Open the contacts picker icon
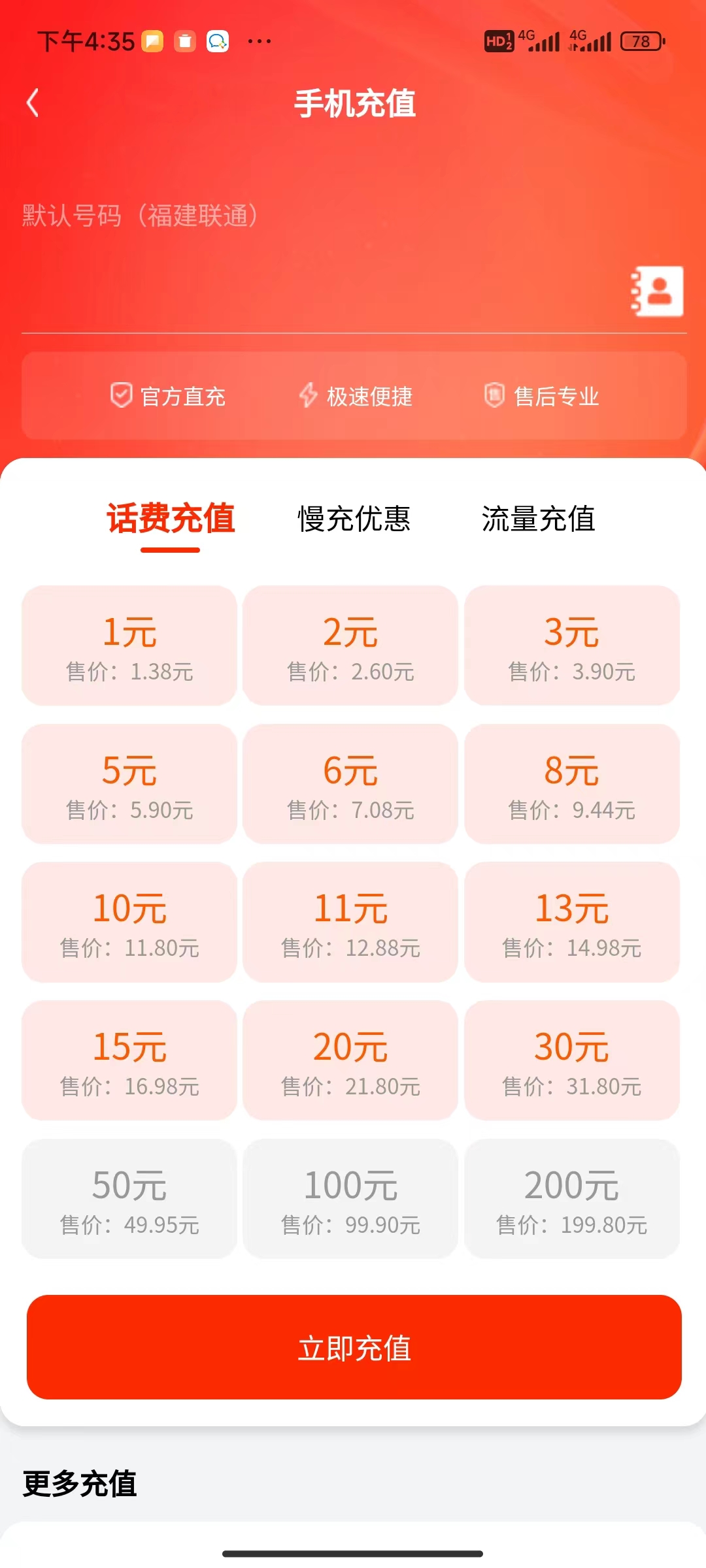The height and width of the screenshot is (1568, 706). click(658, 291)
